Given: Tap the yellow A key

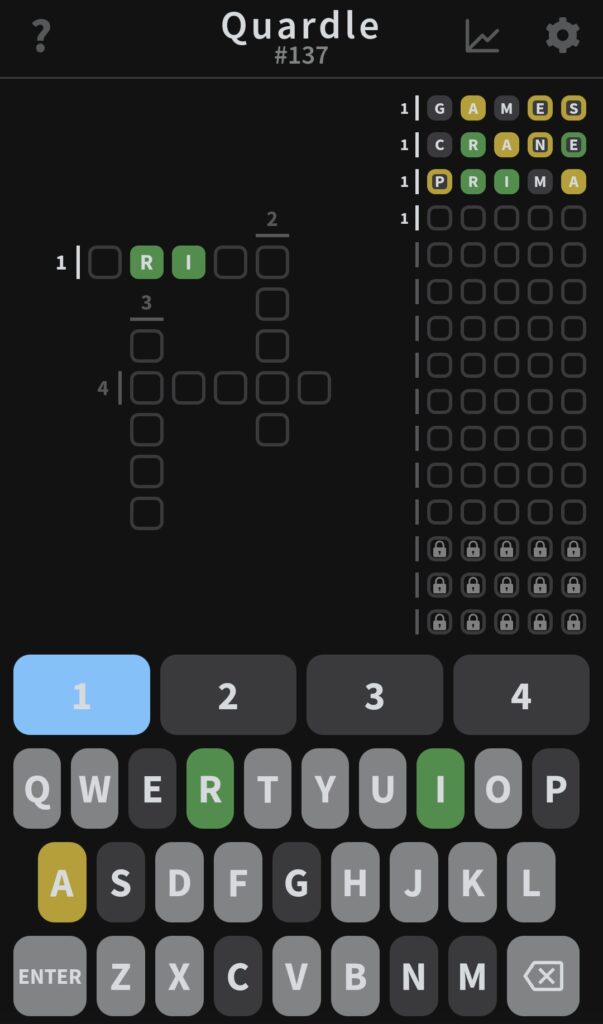Looking at the screenshot, I should click(x=62, y=882).
